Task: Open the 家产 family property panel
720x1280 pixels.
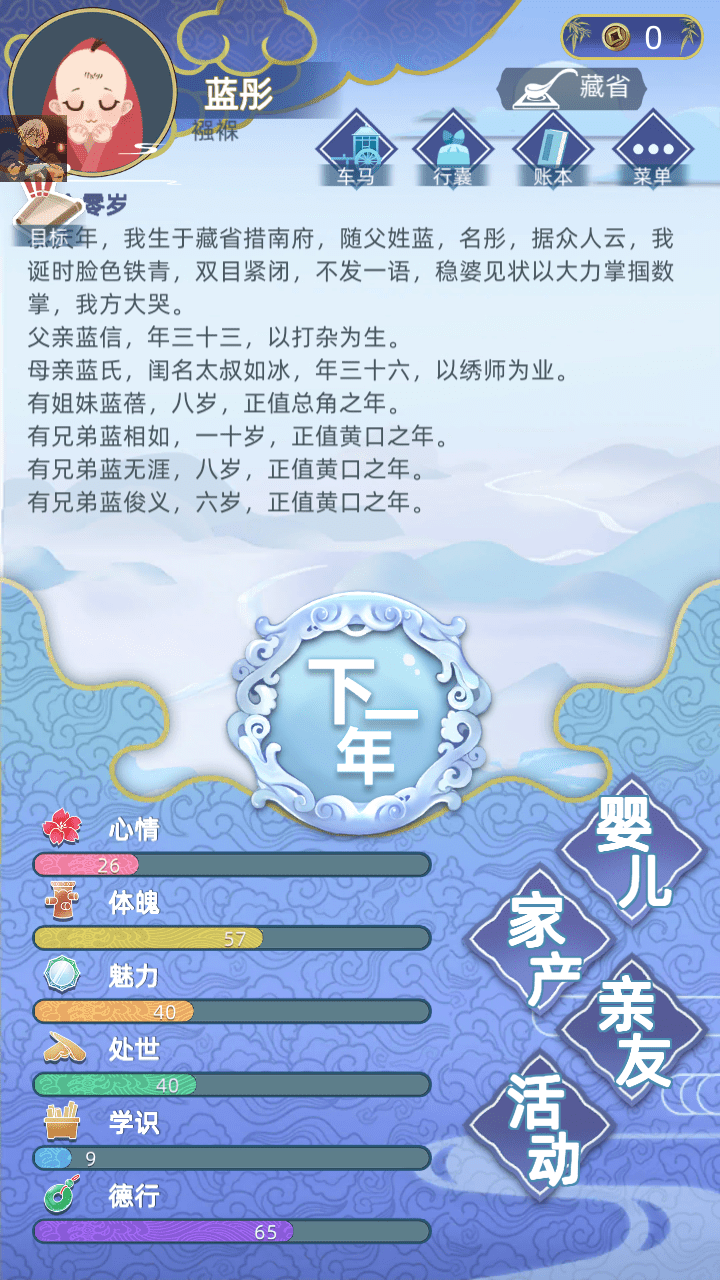Action: click(541, 941)
